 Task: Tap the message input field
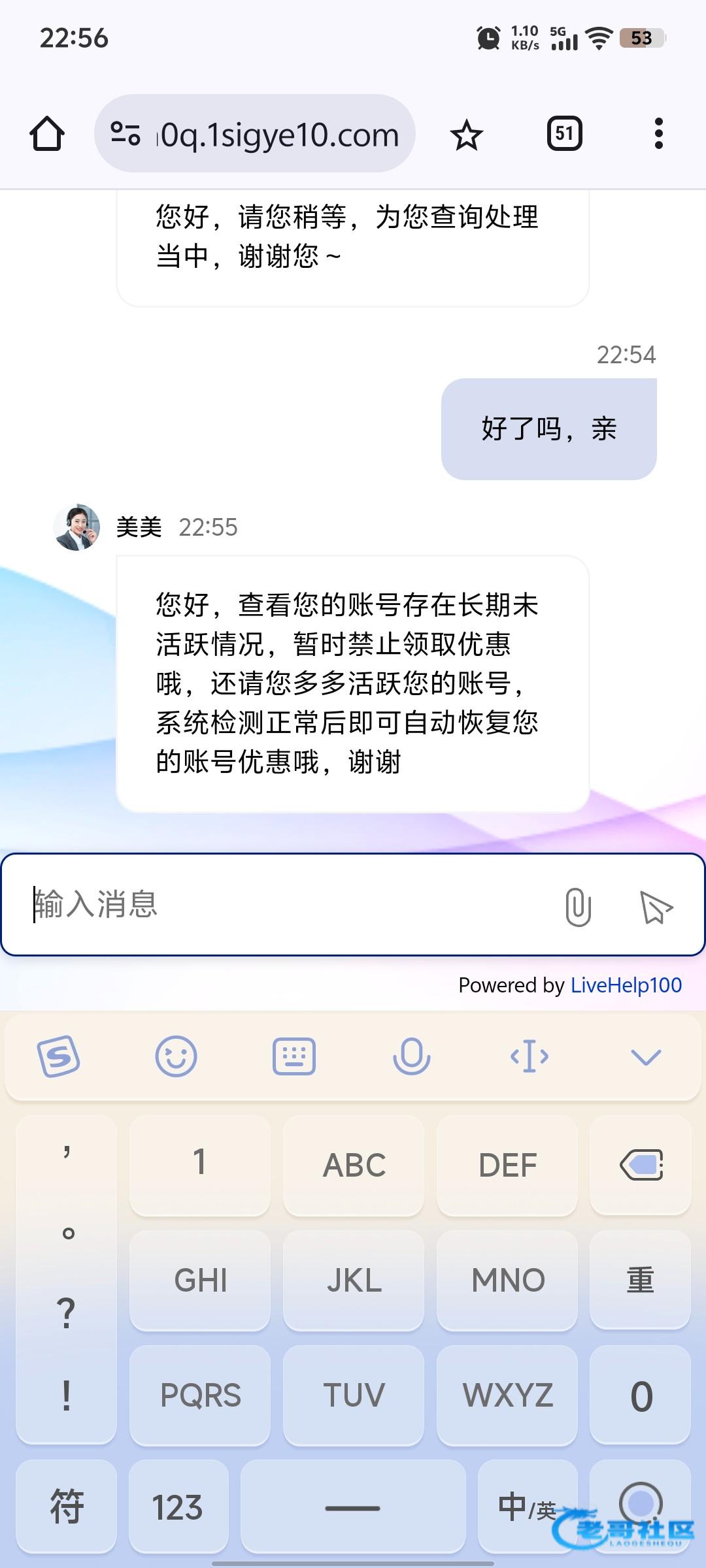(x=288, y=905)
